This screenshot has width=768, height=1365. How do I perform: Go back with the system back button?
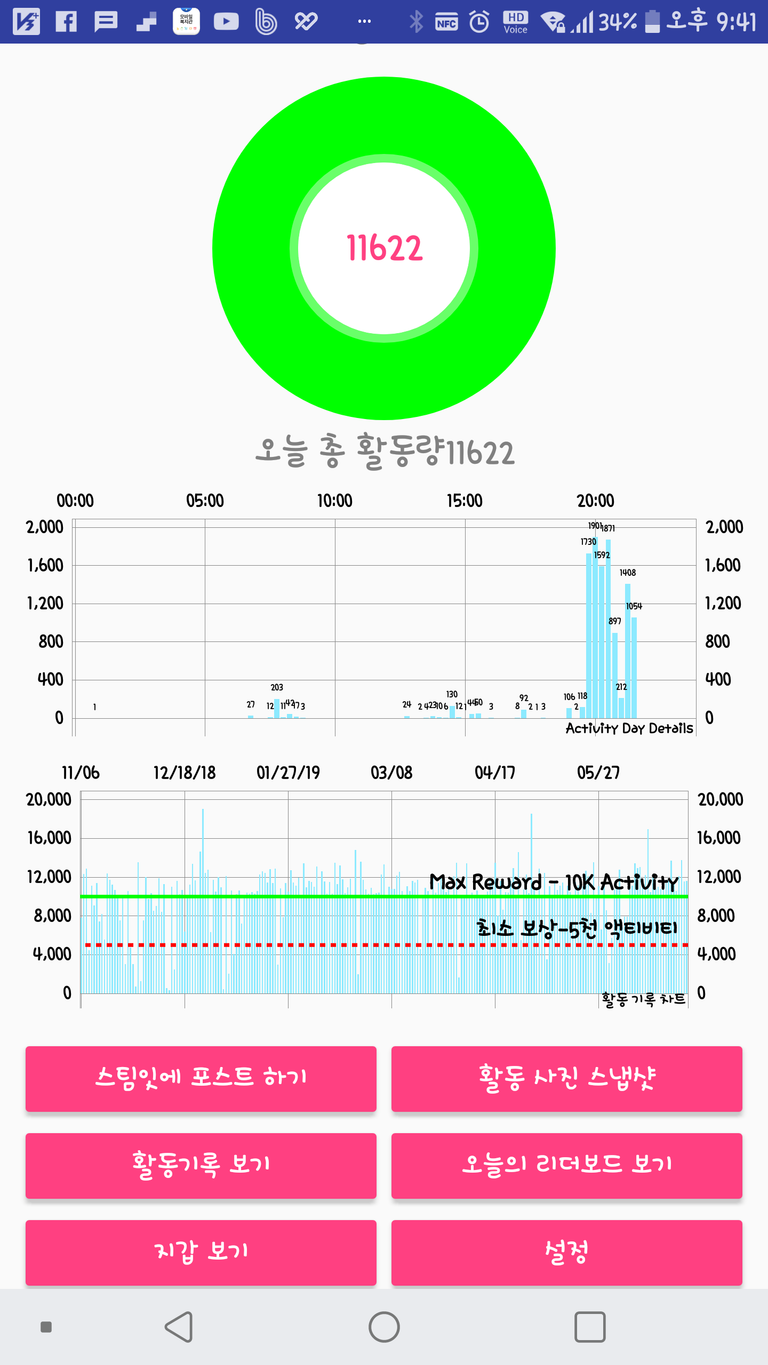pyautogui.click(x=178, y=1327)
